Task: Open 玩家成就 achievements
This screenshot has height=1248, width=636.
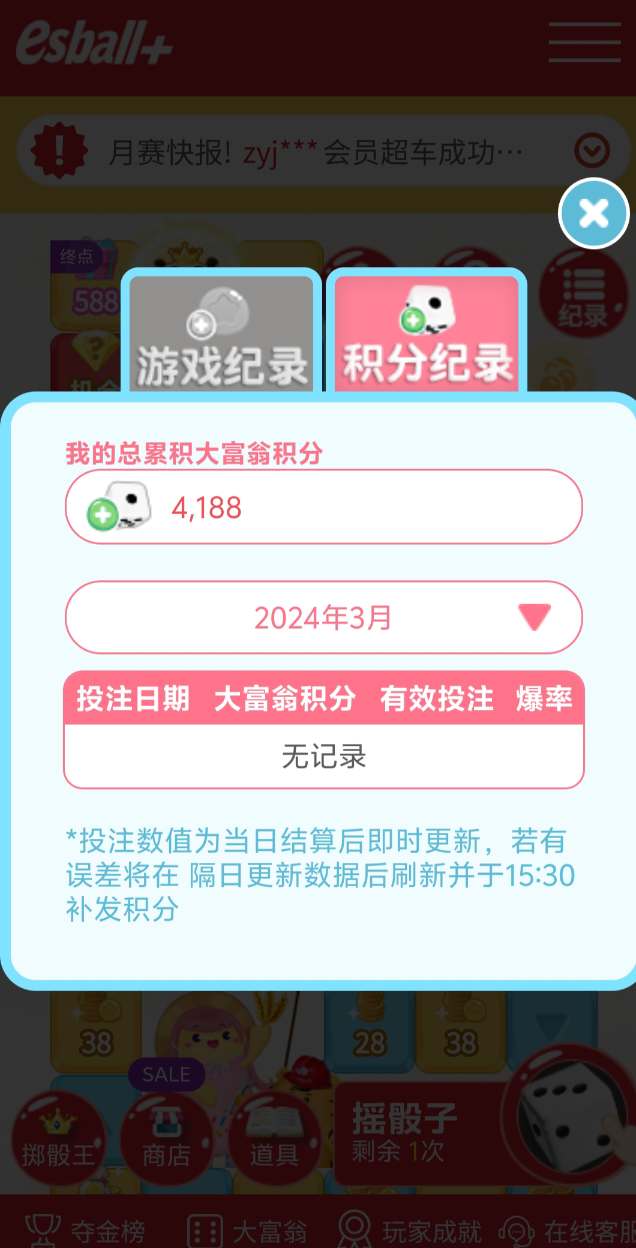Action: coord(410,1230)
